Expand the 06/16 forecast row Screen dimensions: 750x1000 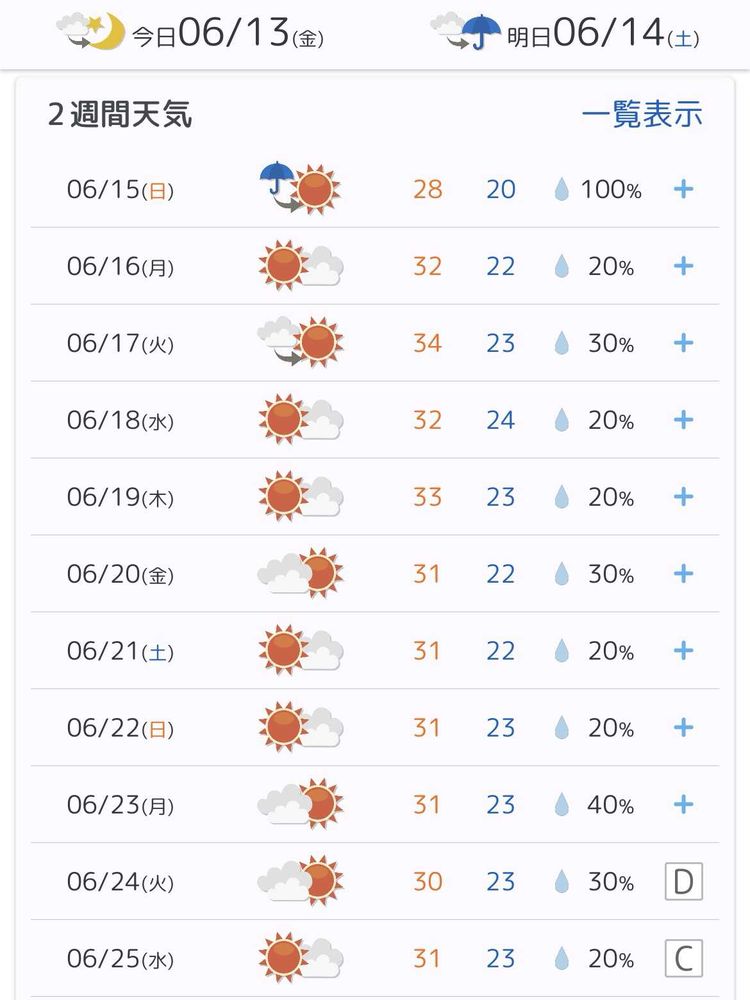point(684,266)
